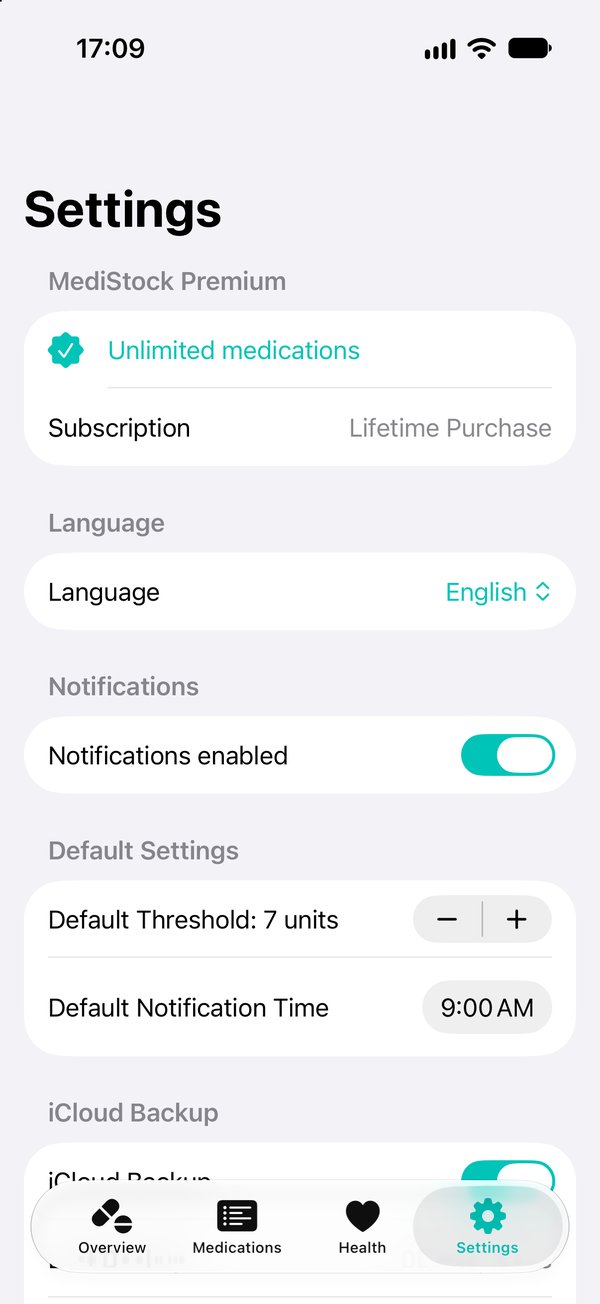
Task: Switch to the Overview tab
Action: pyautogui.click(x=112, y=1227)
